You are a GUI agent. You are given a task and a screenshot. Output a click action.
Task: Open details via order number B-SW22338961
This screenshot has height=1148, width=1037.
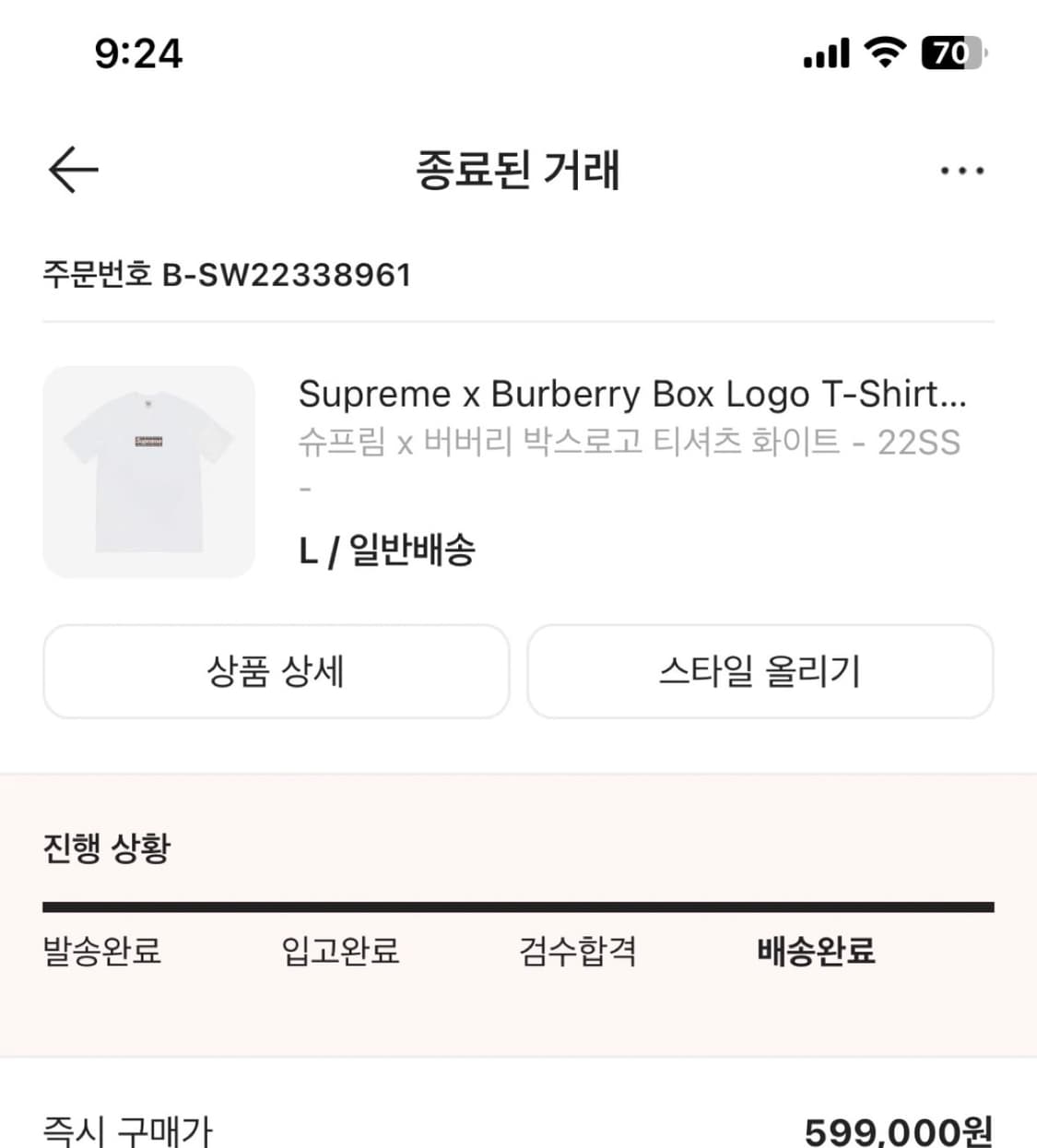coord(226,274)
